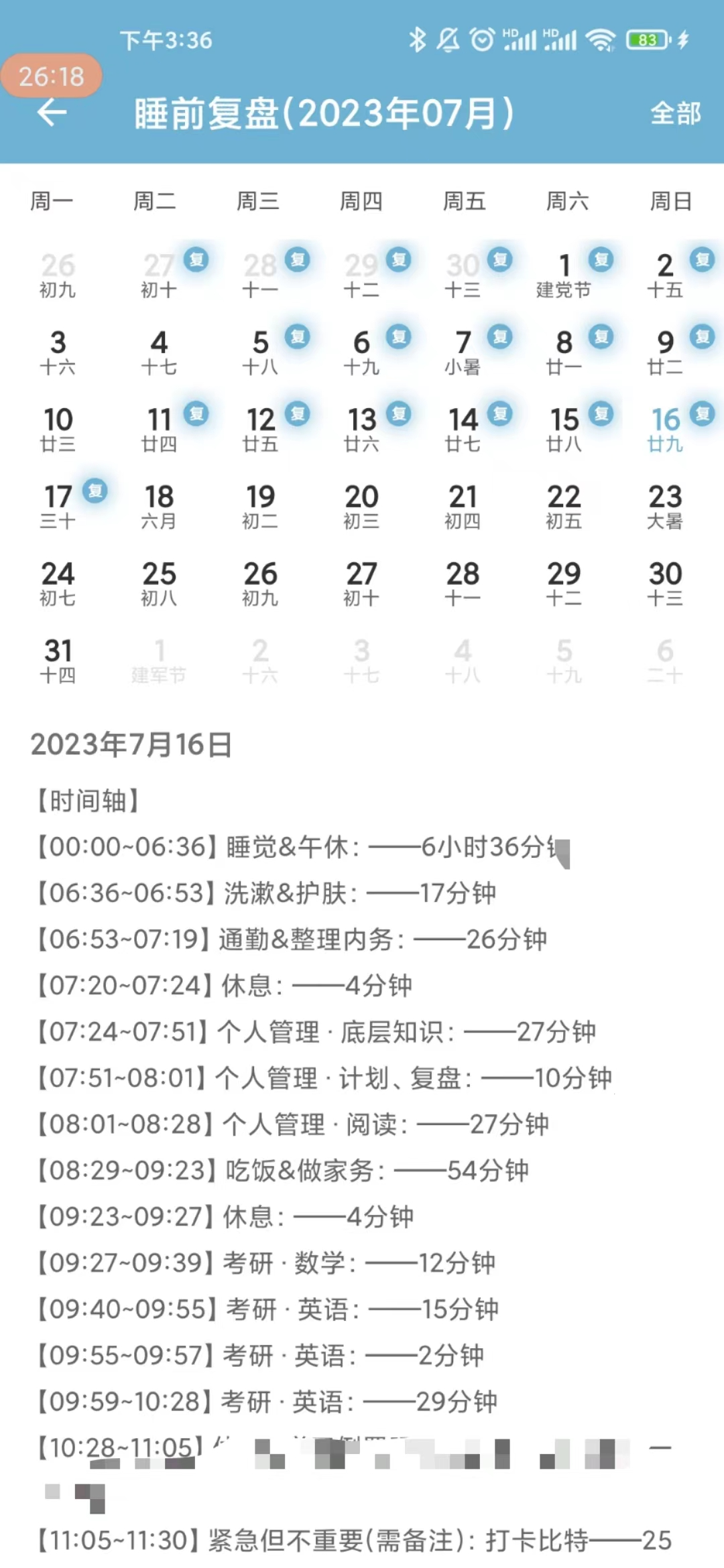This screenshot has width=724, height=1568.
Task: Tap the 26:18 floating timer badge
Action: click(x=52, y=76)
